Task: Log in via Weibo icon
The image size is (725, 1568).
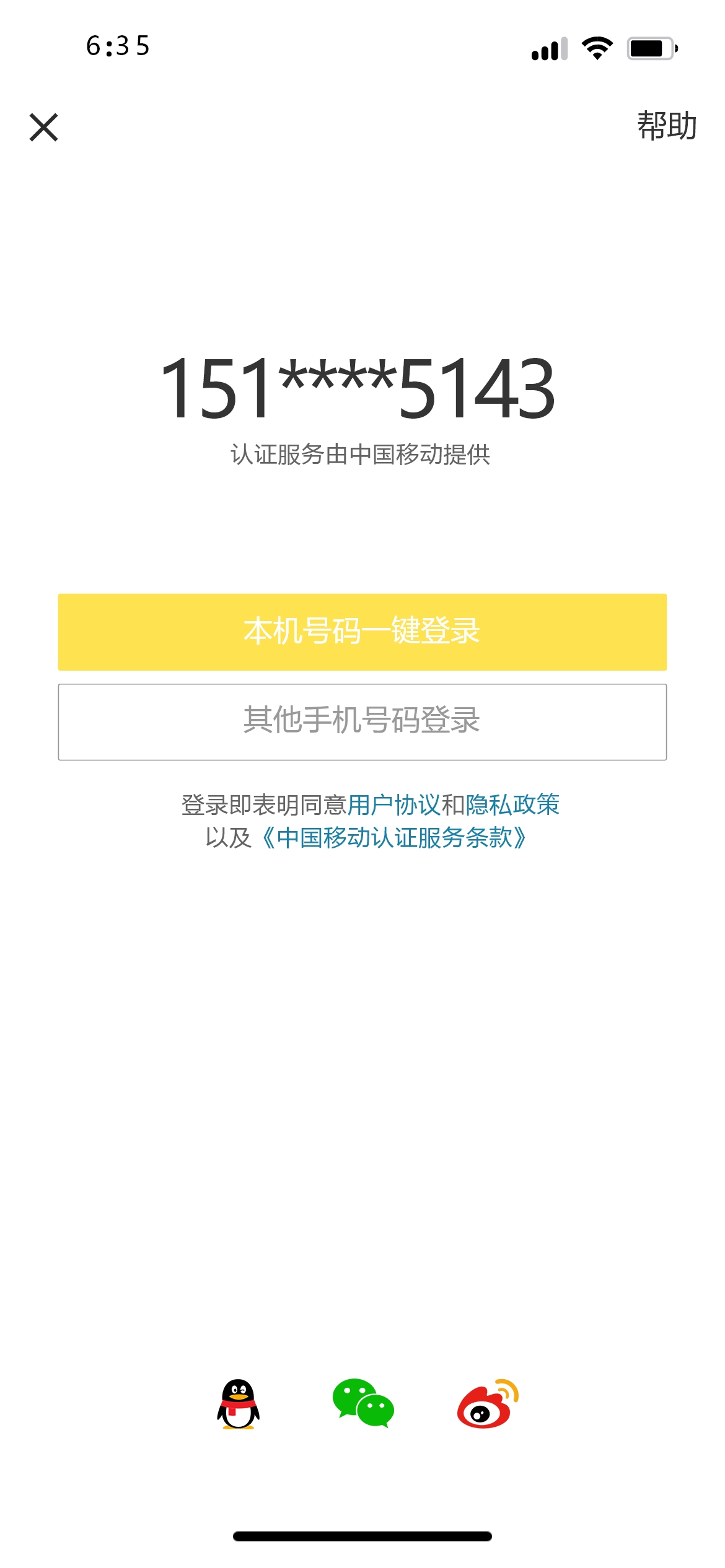Action: tap(488, 1403)
